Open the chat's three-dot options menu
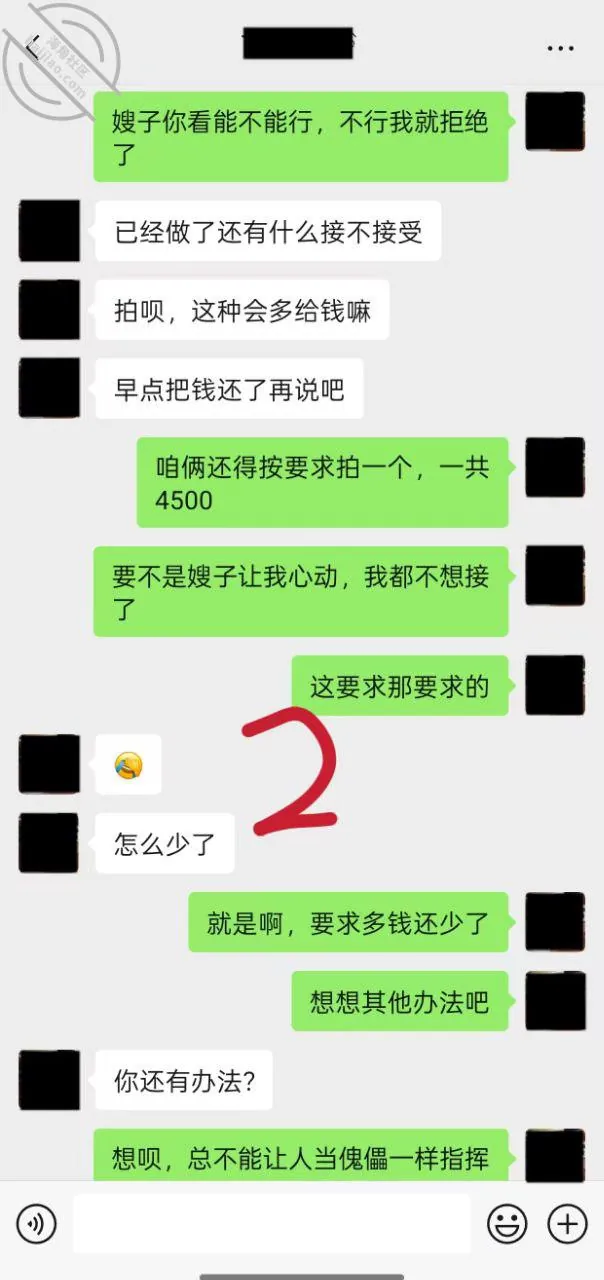 [x=559, y=49]
